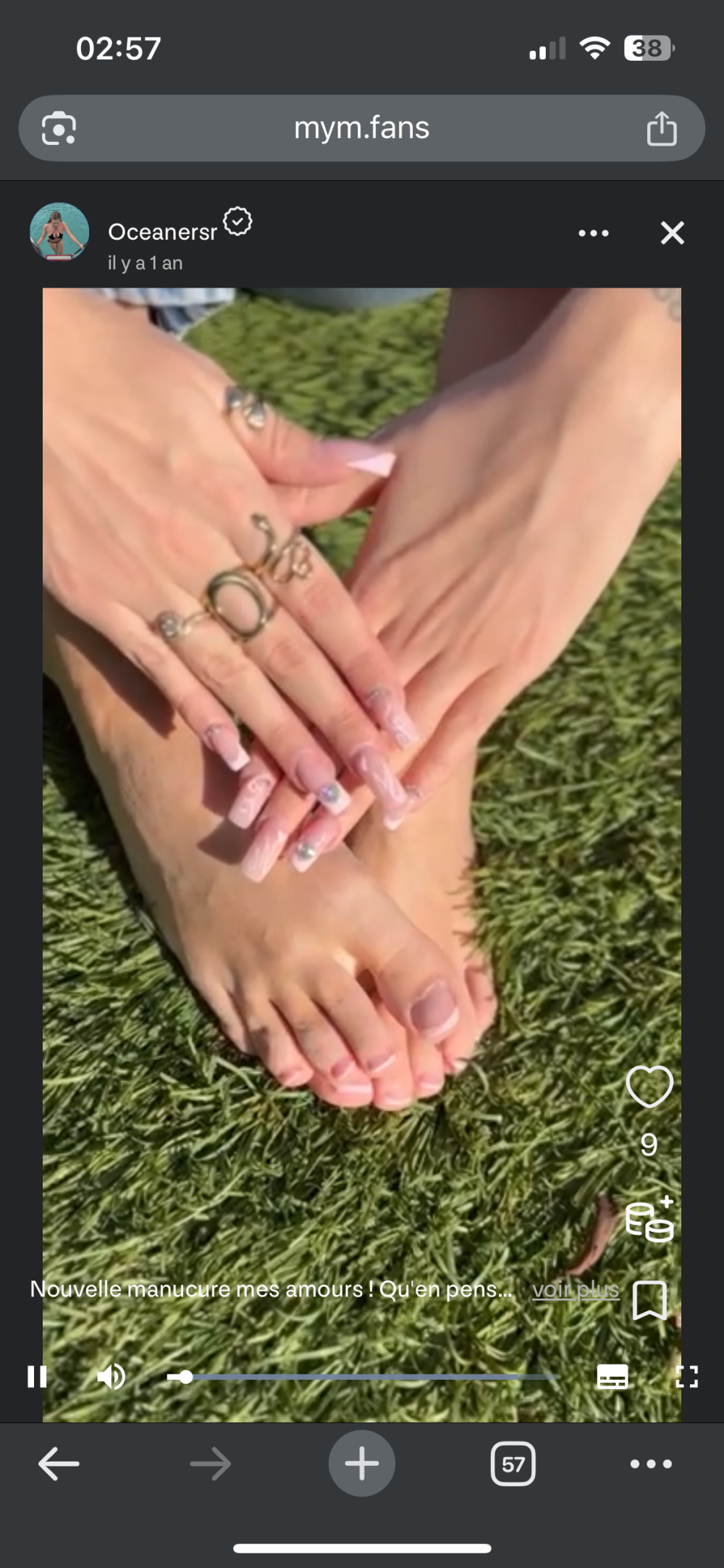Viewport: 724px width, 1568px height.
Task: Open a new browser tab
Action: click(361, 1464)
